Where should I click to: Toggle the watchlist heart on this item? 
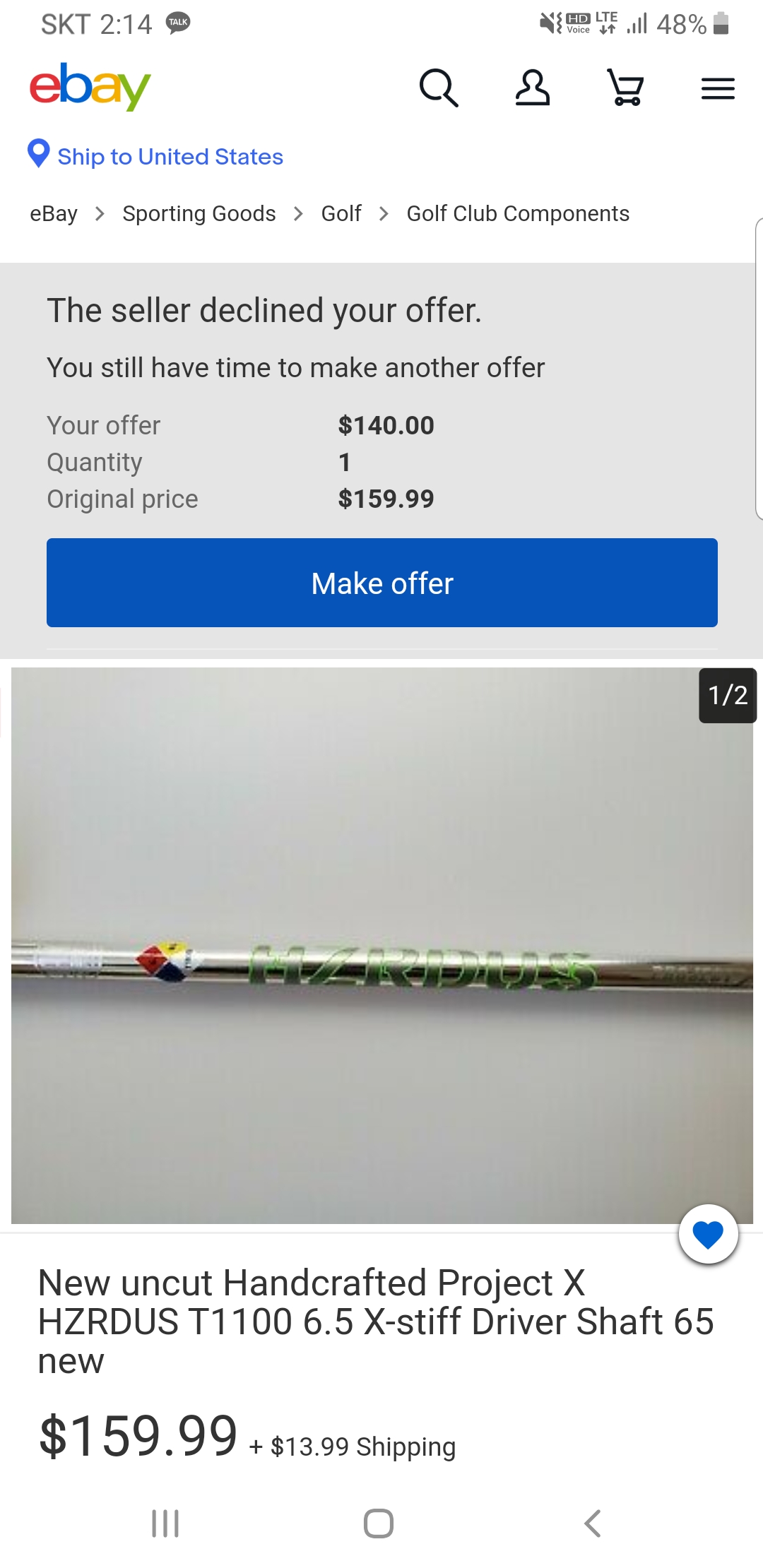tap(708, 1234)
